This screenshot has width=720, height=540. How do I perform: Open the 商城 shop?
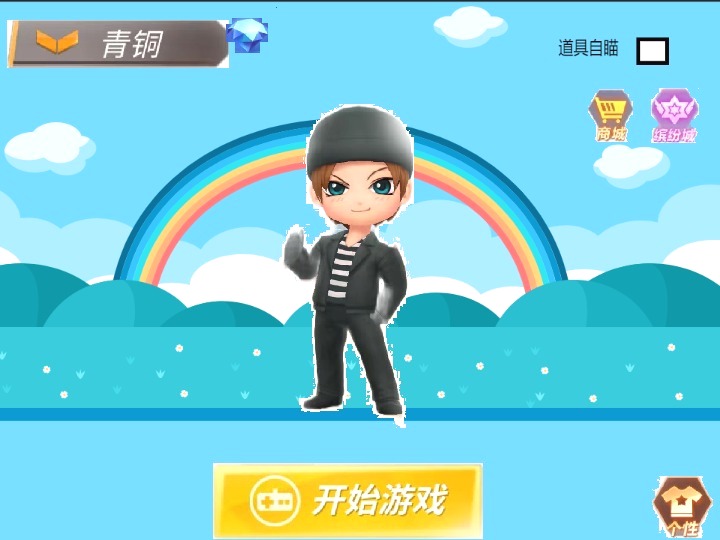(x=611, y=115)
